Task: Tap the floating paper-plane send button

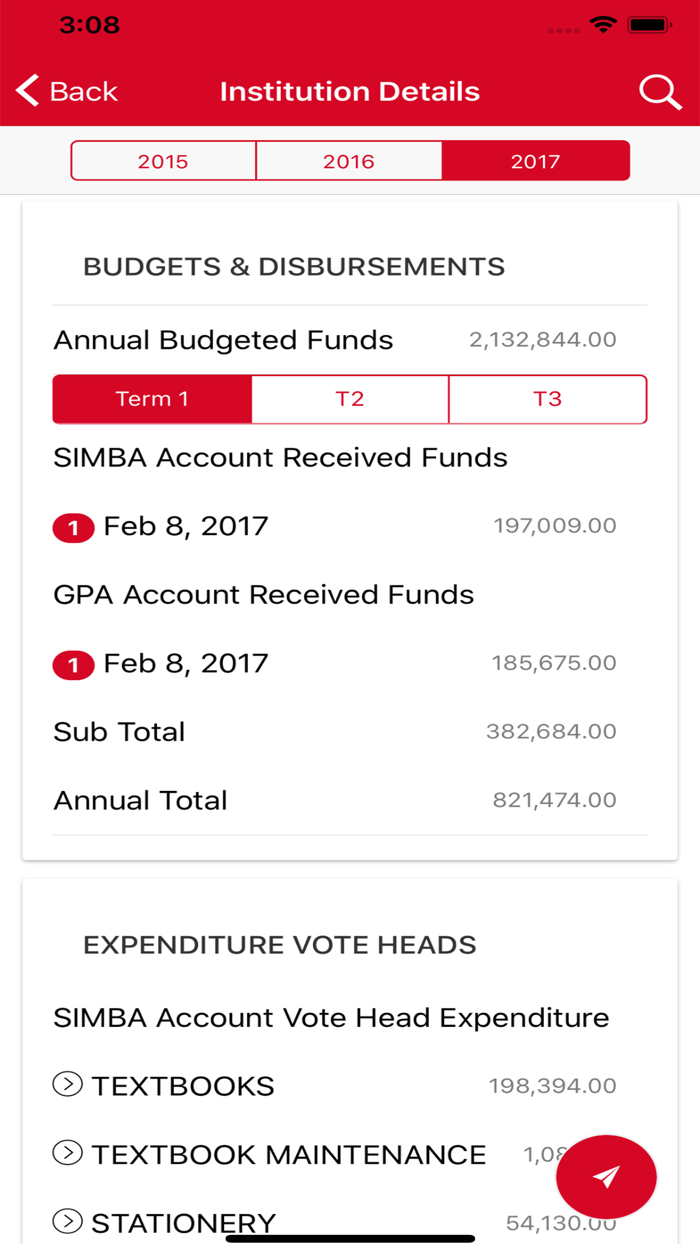Action: 606,1177
